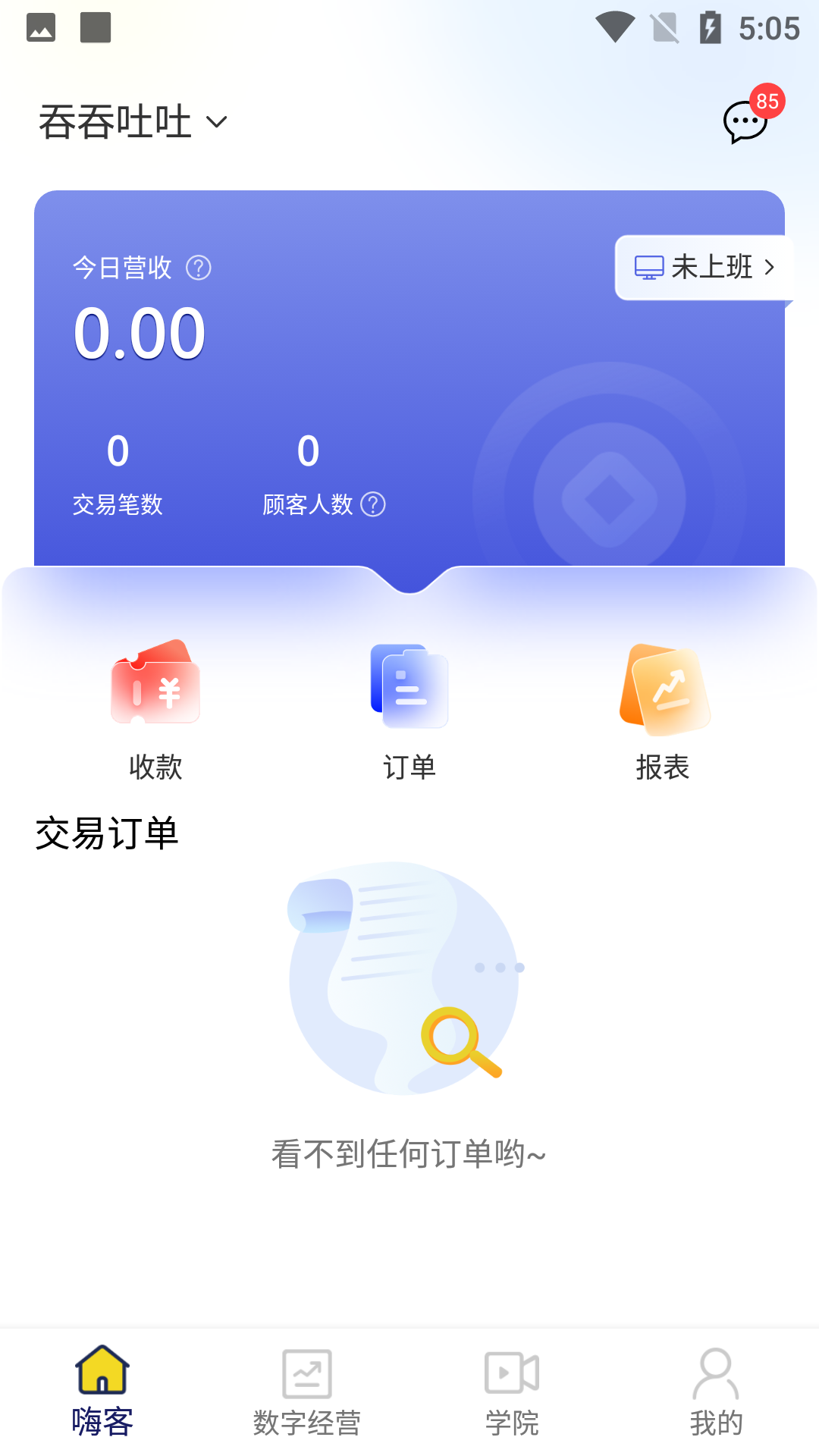The width and height of the screenshot is (819, 1456).
Task: Tap the 今日营收 help question mark icon
Action: click(199, 267)
